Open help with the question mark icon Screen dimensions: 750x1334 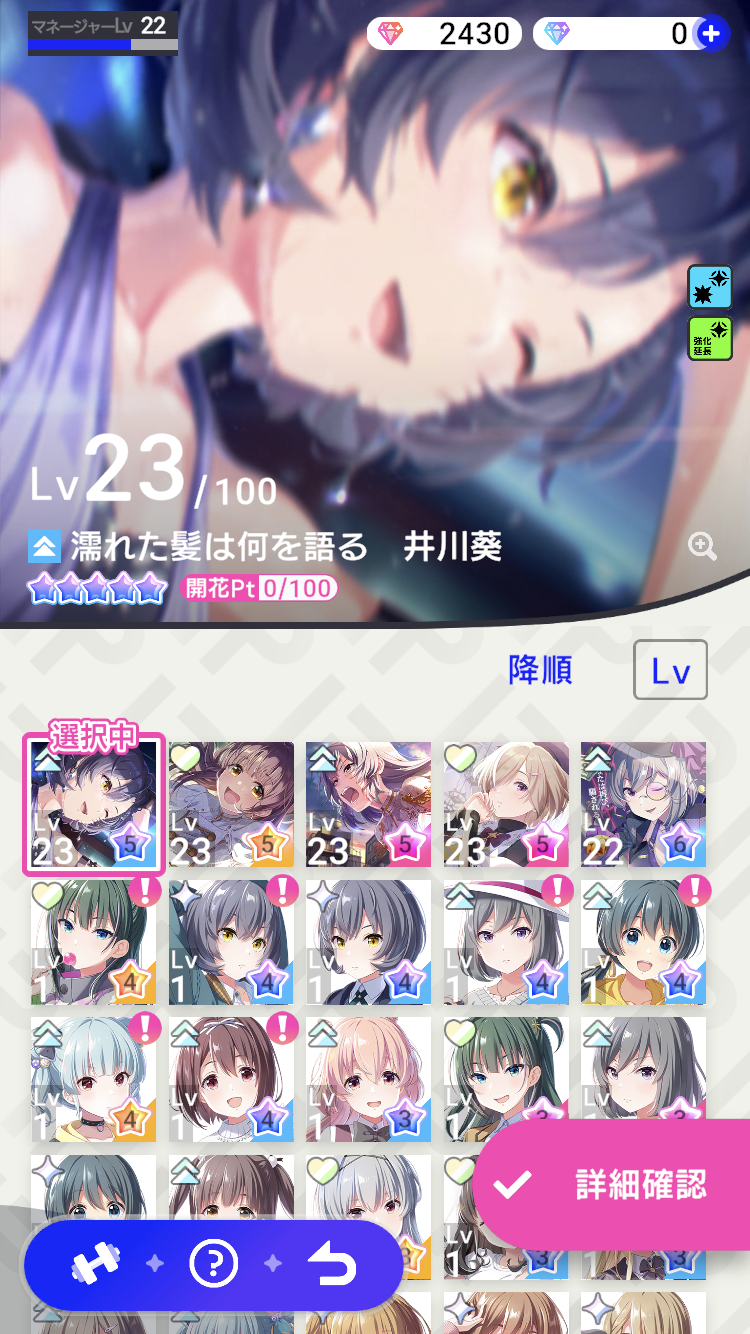[214, 1265]
